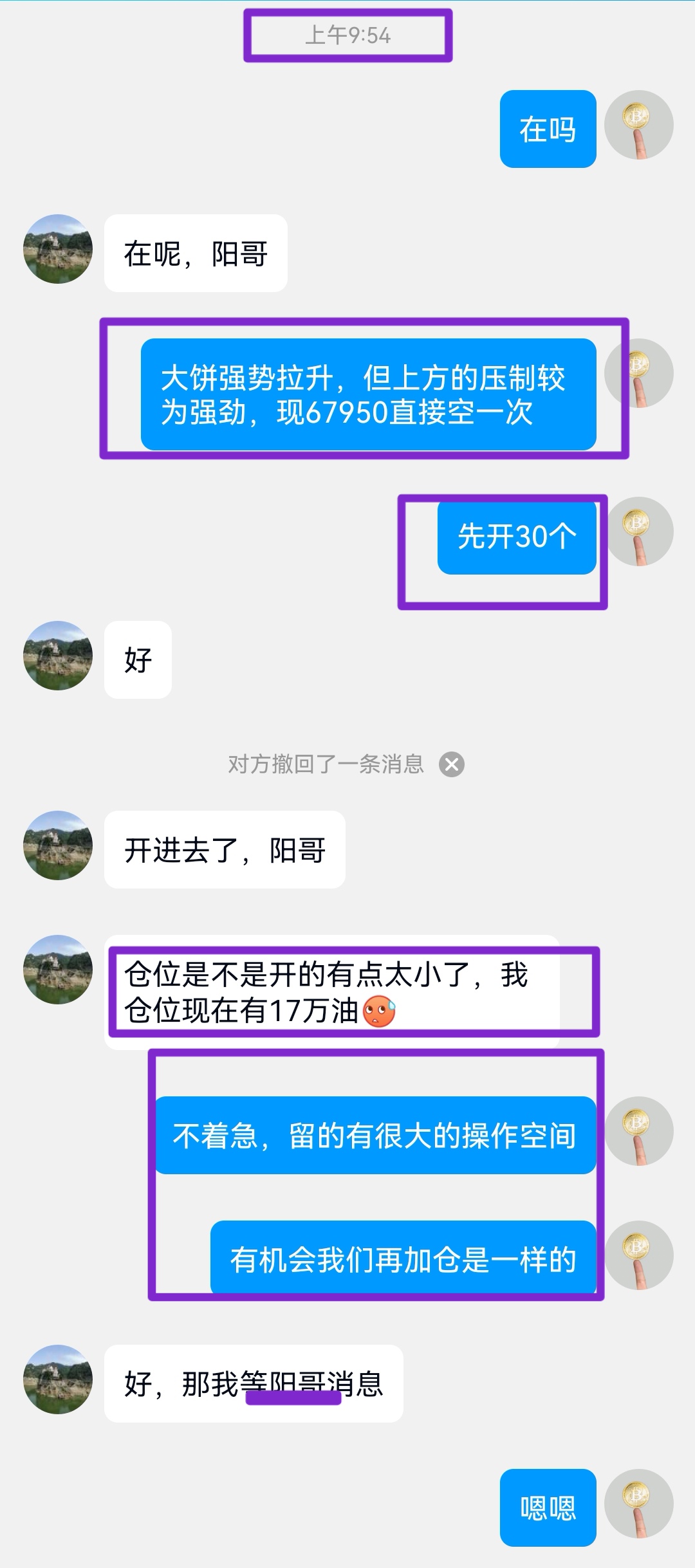Dismiss the recalled message notice
The image size is (695, 1568).
click(452, 764)
